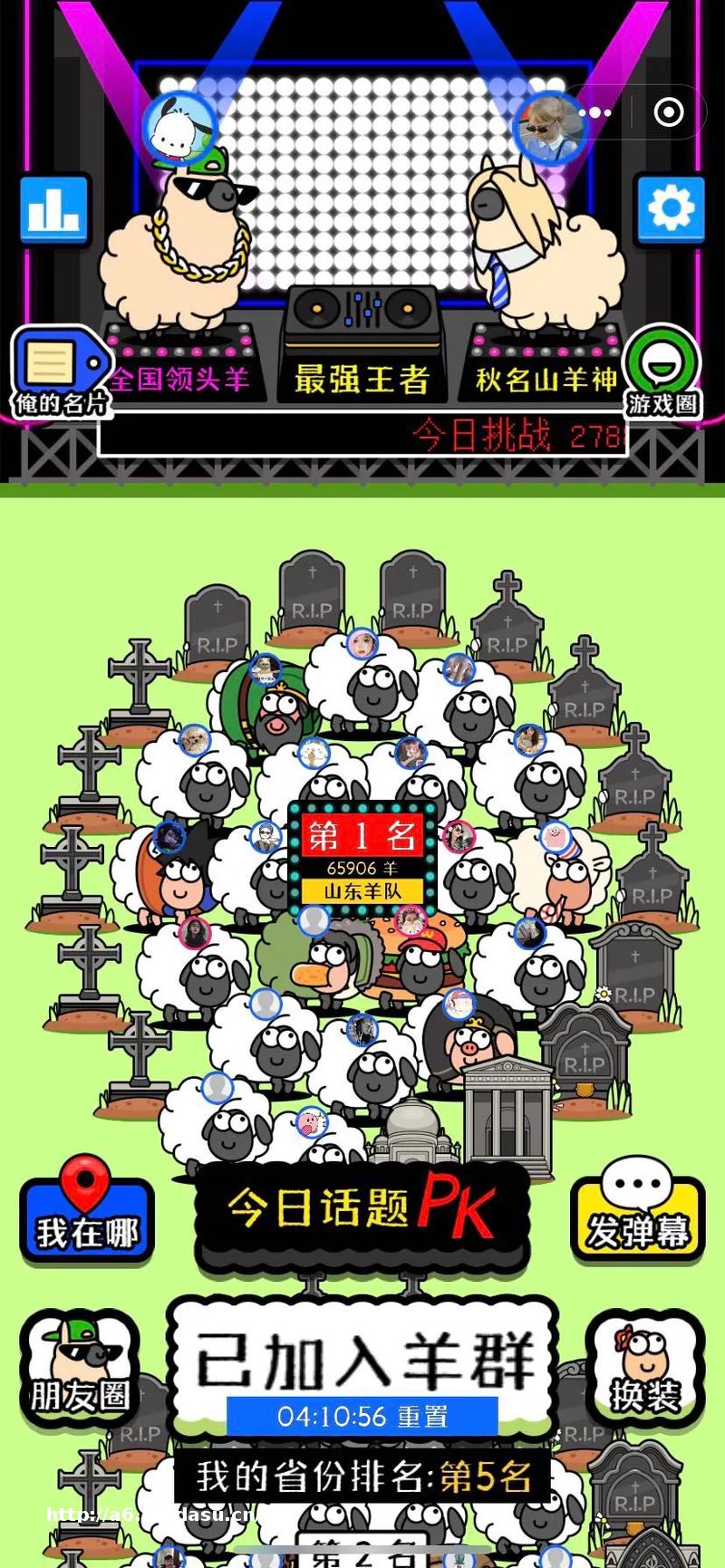
Task: Send a barrage with 发弹幕
Action: click(x=638, y=1213)
